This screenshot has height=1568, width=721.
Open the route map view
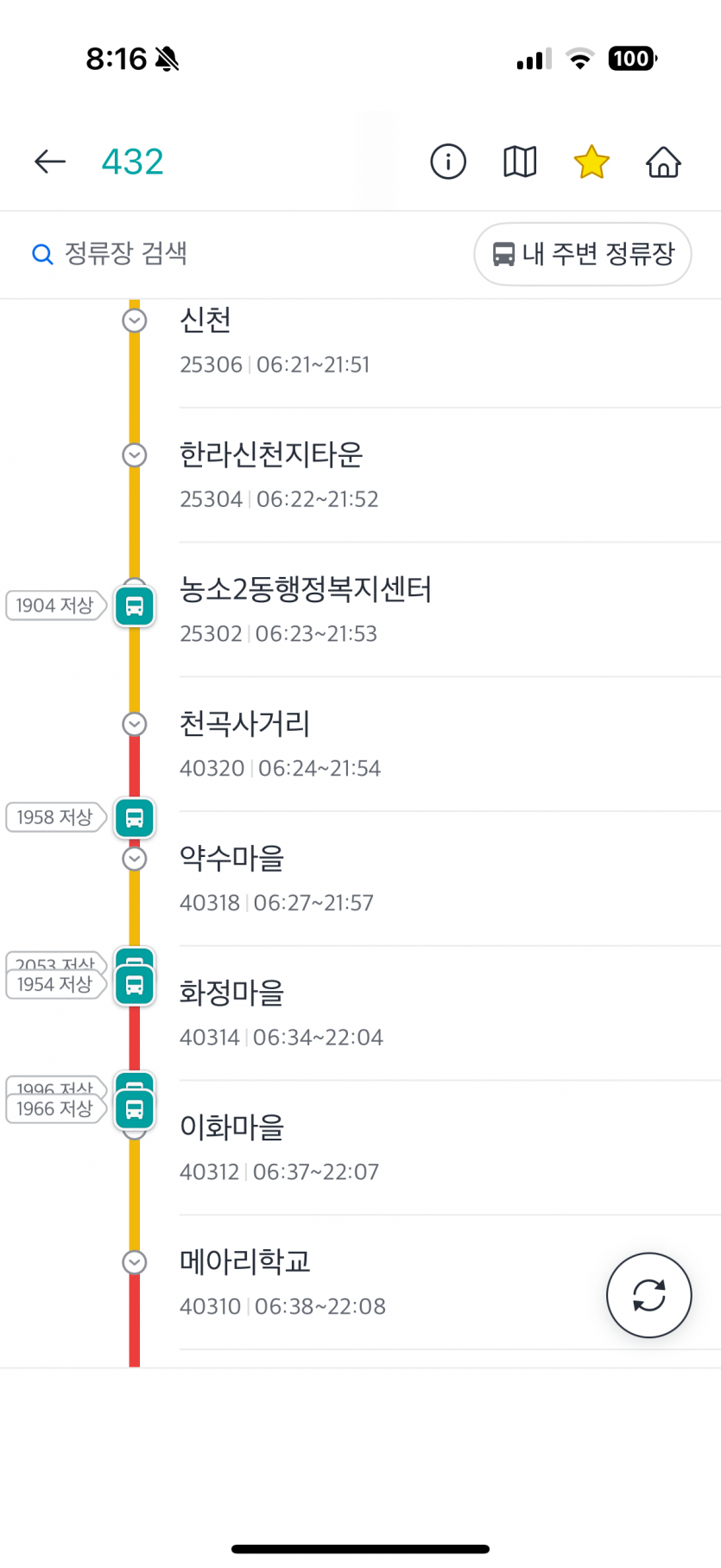[520, 162]
